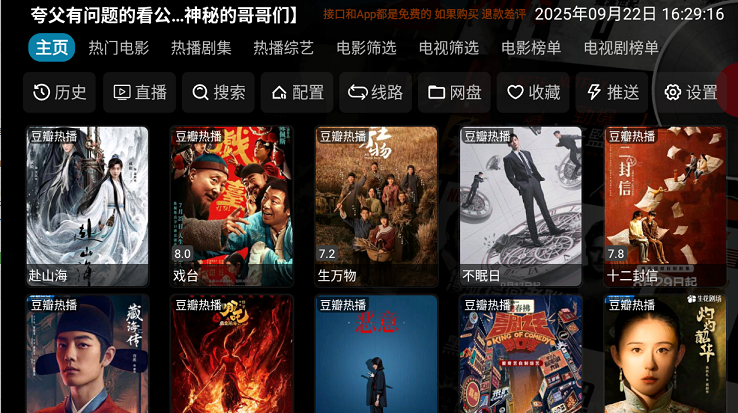The width and height of the screenshot is (738, 413).
Task: Go to the 电影筛选 tab
Action: click(366, 48)
